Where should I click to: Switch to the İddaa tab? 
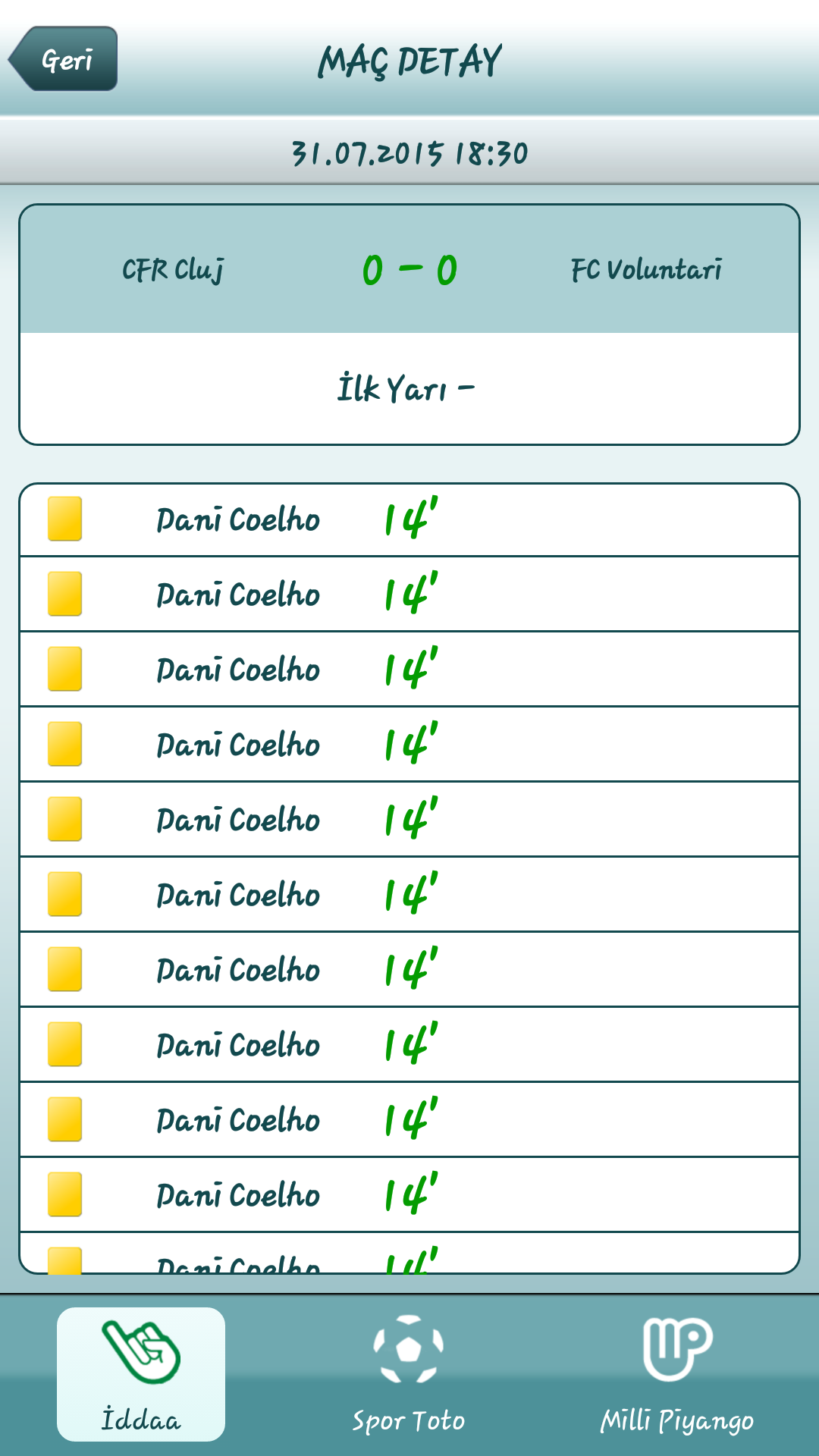point(141,1374)
